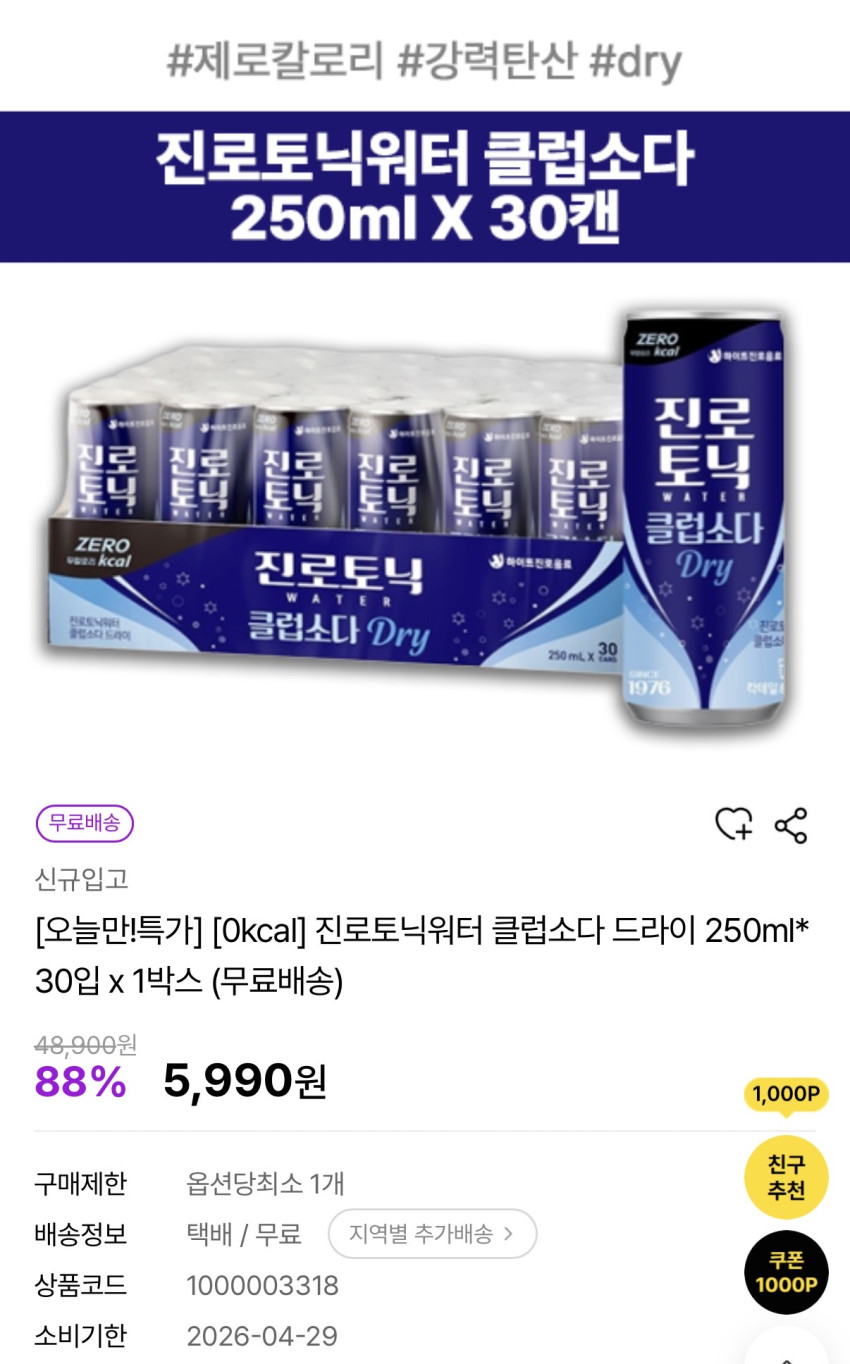Share this 진로토닉워터 product
Viewport: 850px width, 1364px height.
click(x=791, y=825)
